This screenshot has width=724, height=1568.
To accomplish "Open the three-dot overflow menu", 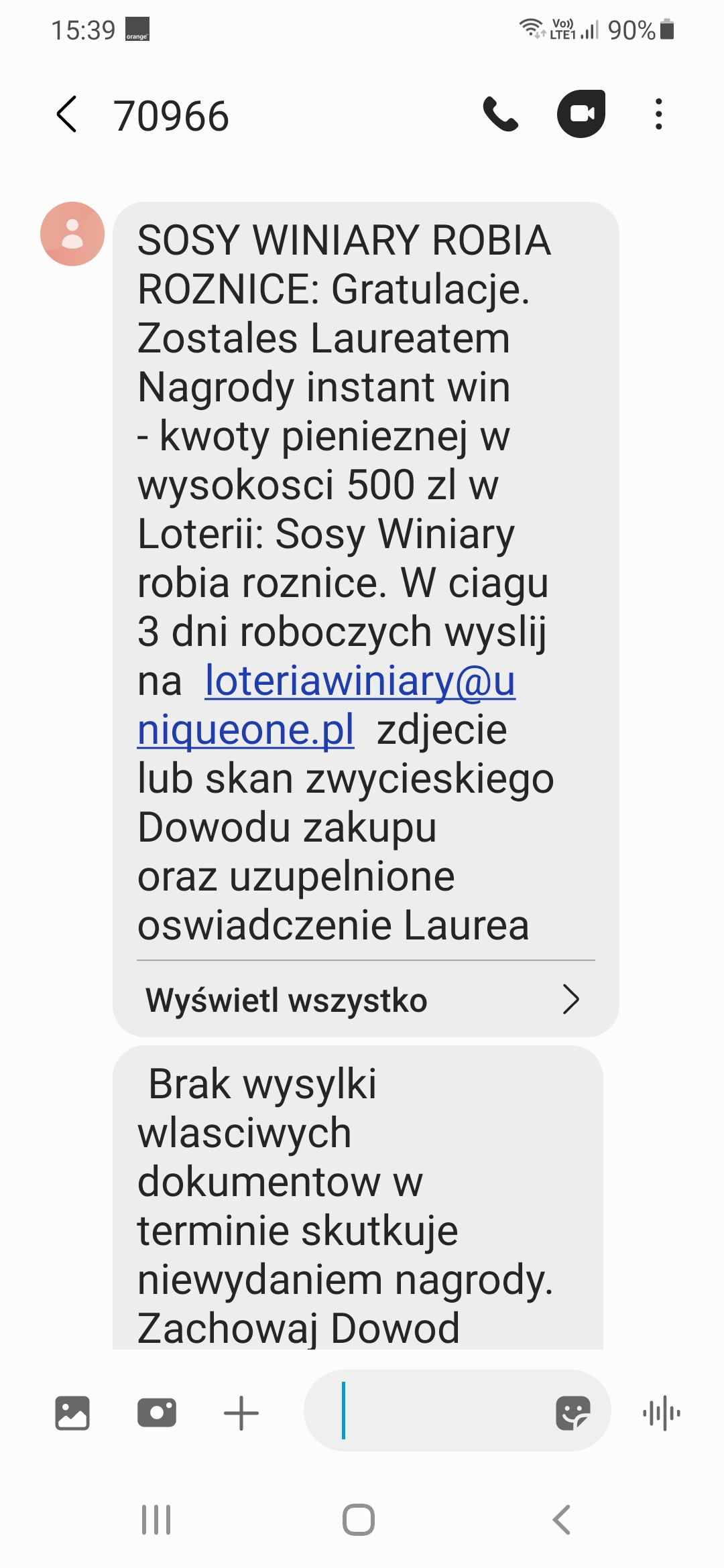I will (659, 114).
